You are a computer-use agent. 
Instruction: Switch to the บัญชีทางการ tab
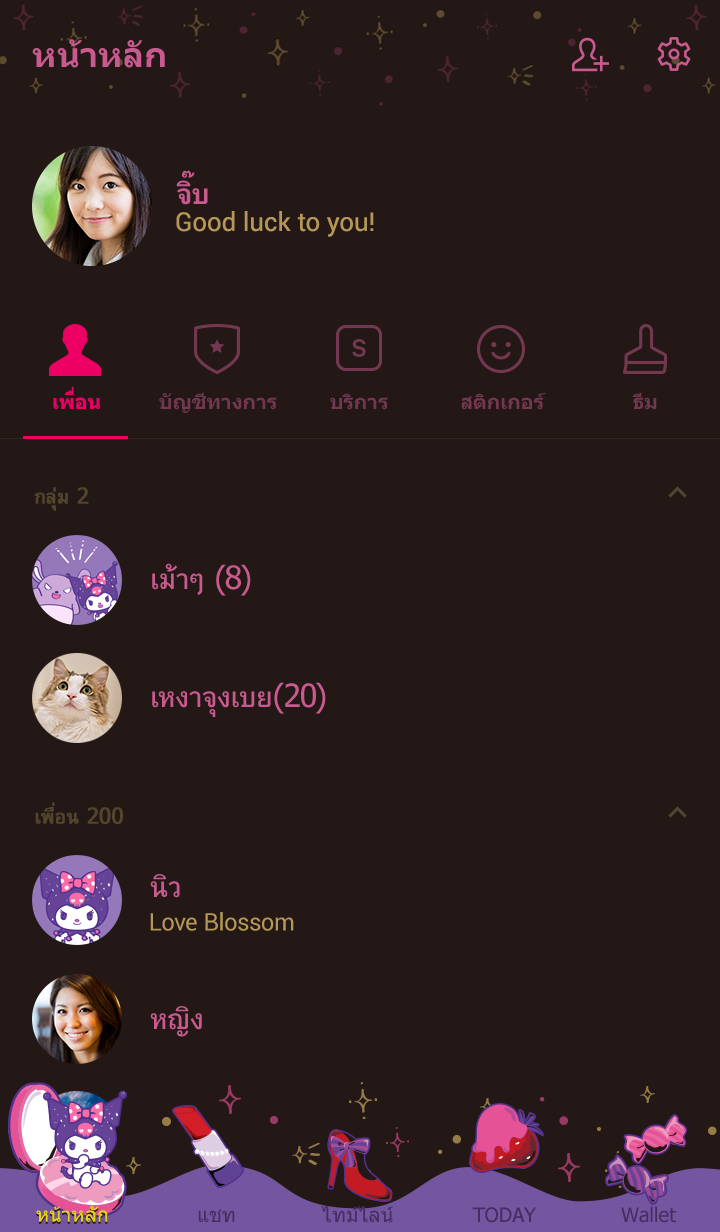click(217, 370)
